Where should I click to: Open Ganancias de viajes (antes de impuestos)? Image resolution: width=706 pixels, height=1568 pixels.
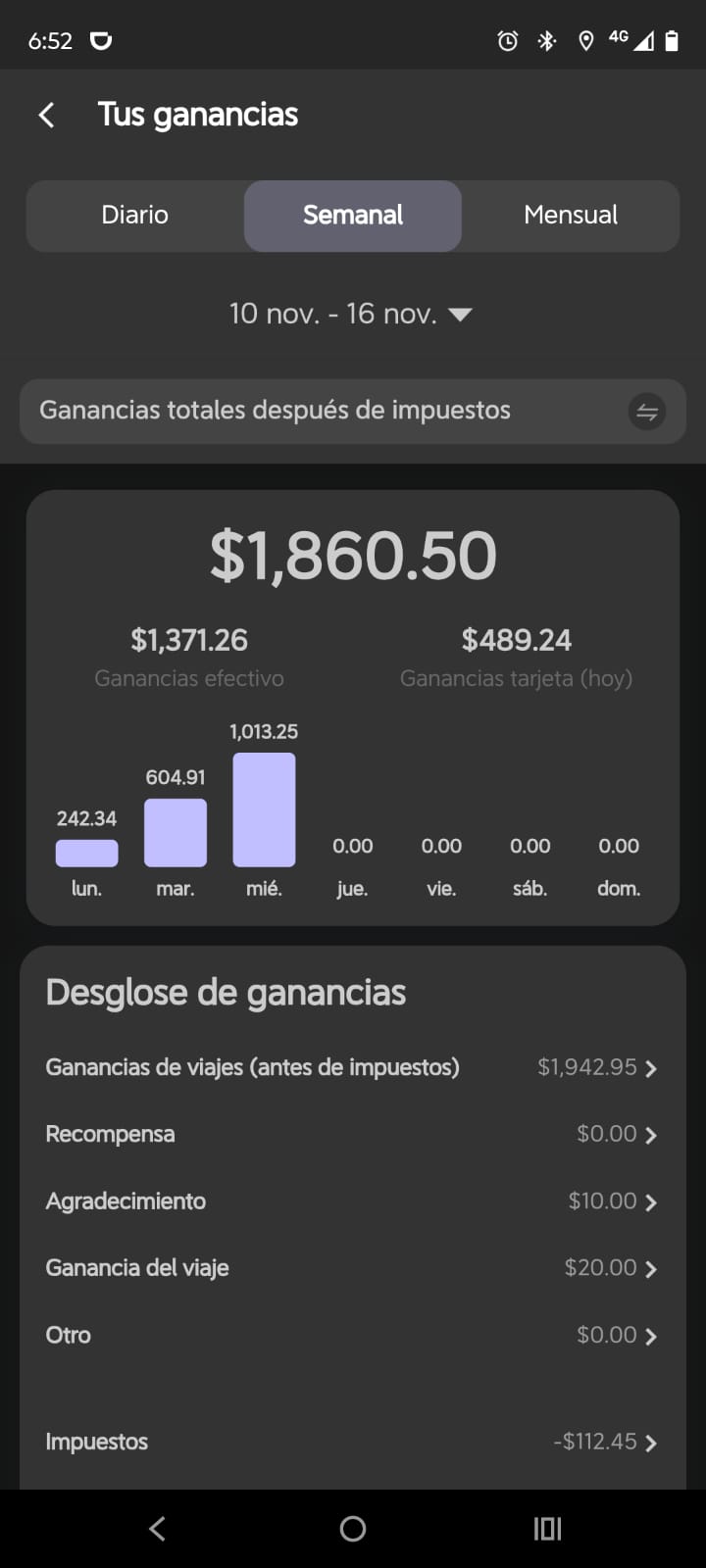pyautogui.click(x=351, y=1067)
